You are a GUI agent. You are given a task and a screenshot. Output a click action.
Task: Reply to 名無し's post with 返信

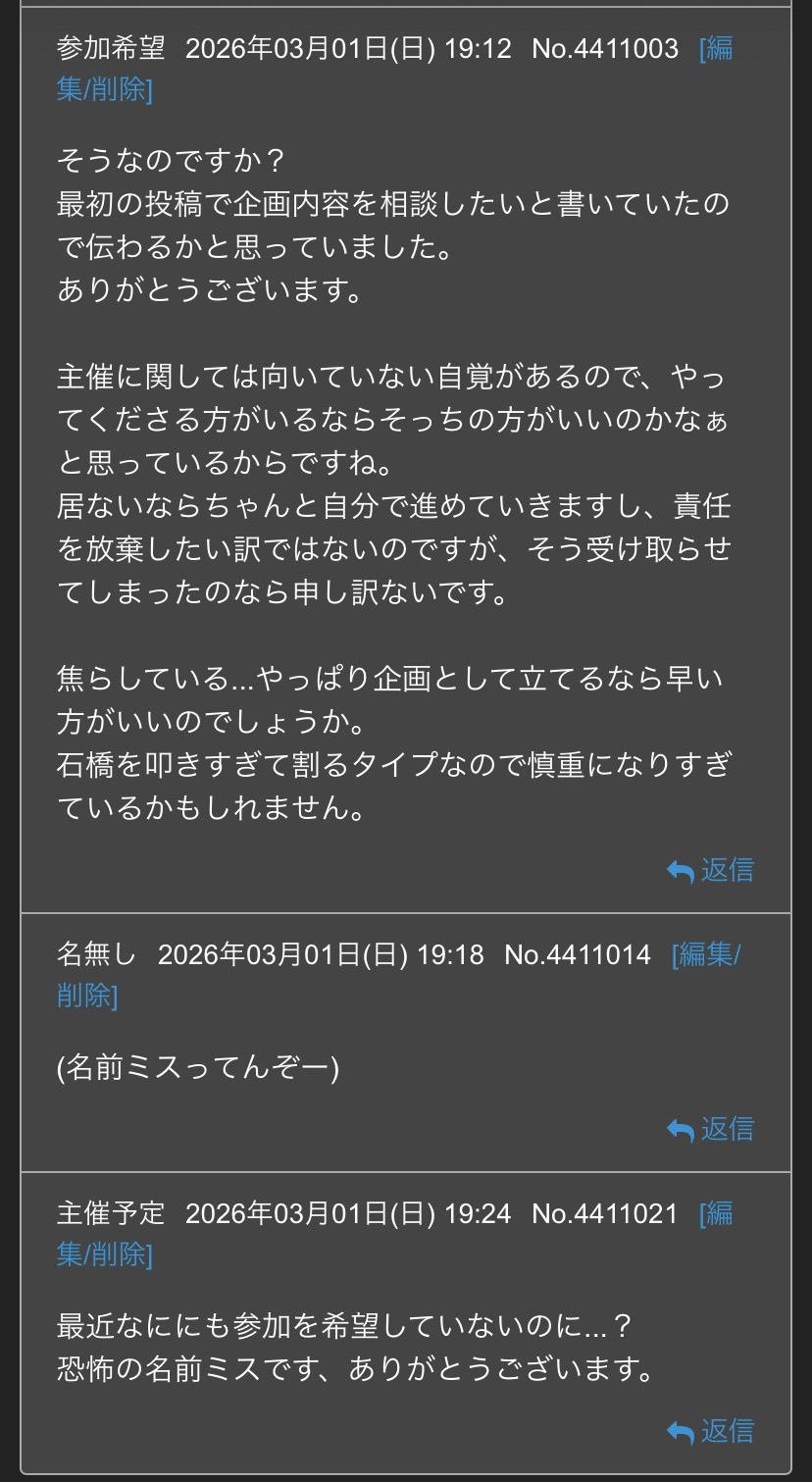(x=711, y=1129)
